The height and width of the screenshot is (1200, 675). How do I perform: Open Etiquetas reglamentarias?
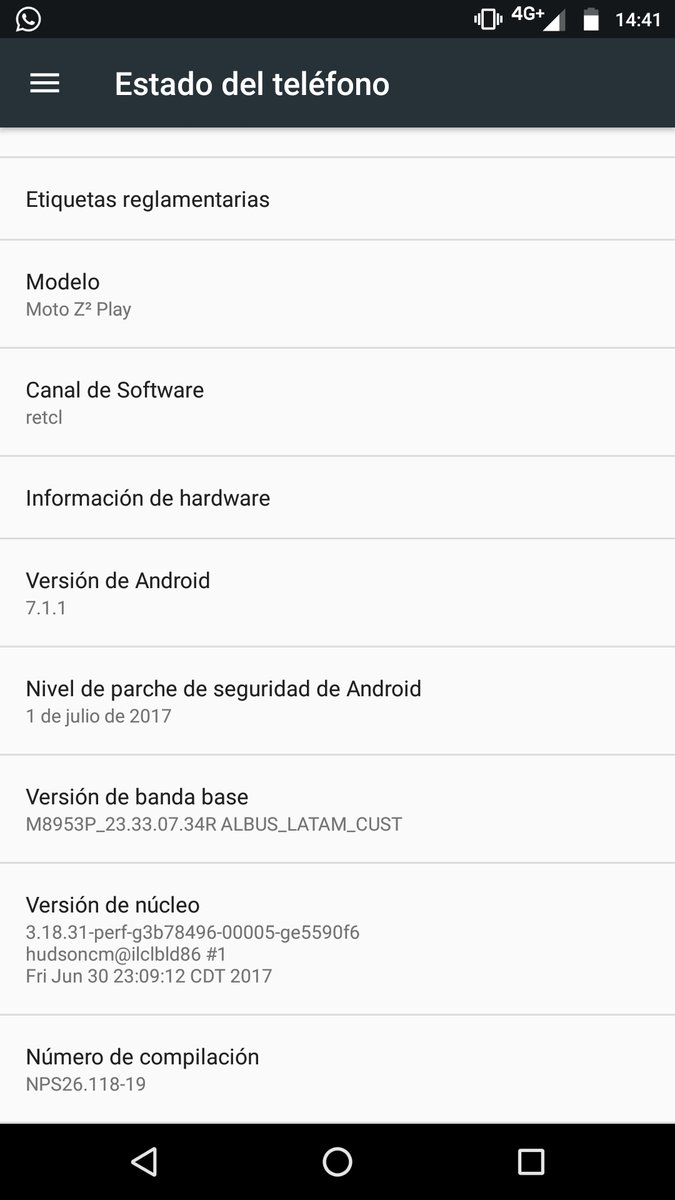[x=337, y=199]
